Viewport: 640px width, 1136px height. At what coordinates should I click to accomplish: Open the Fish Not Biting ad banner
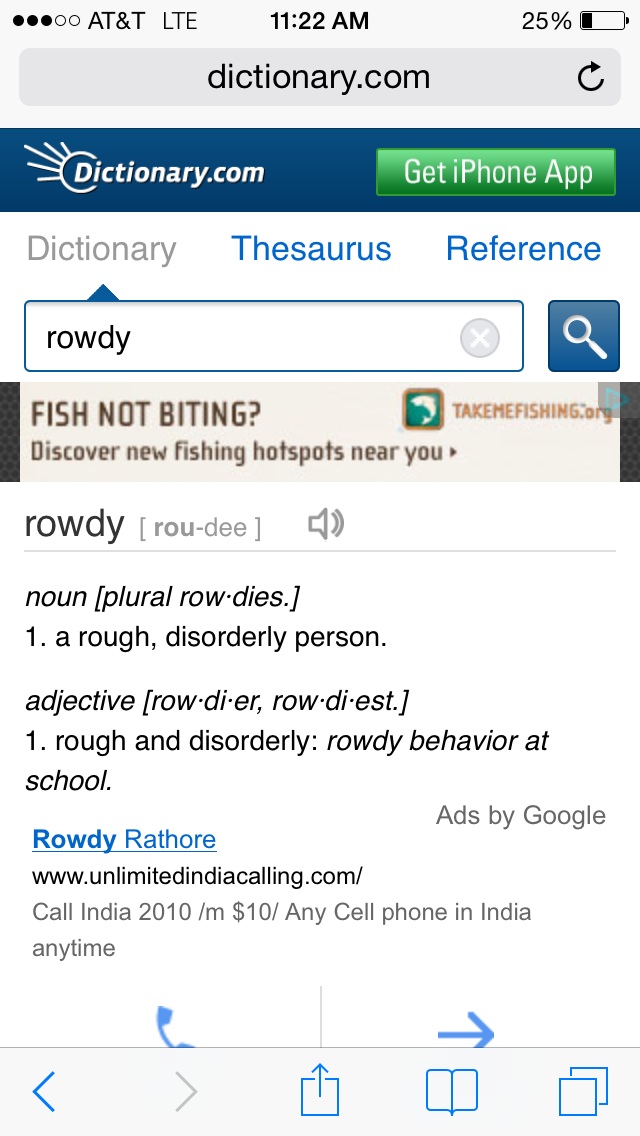coord(320,432)
